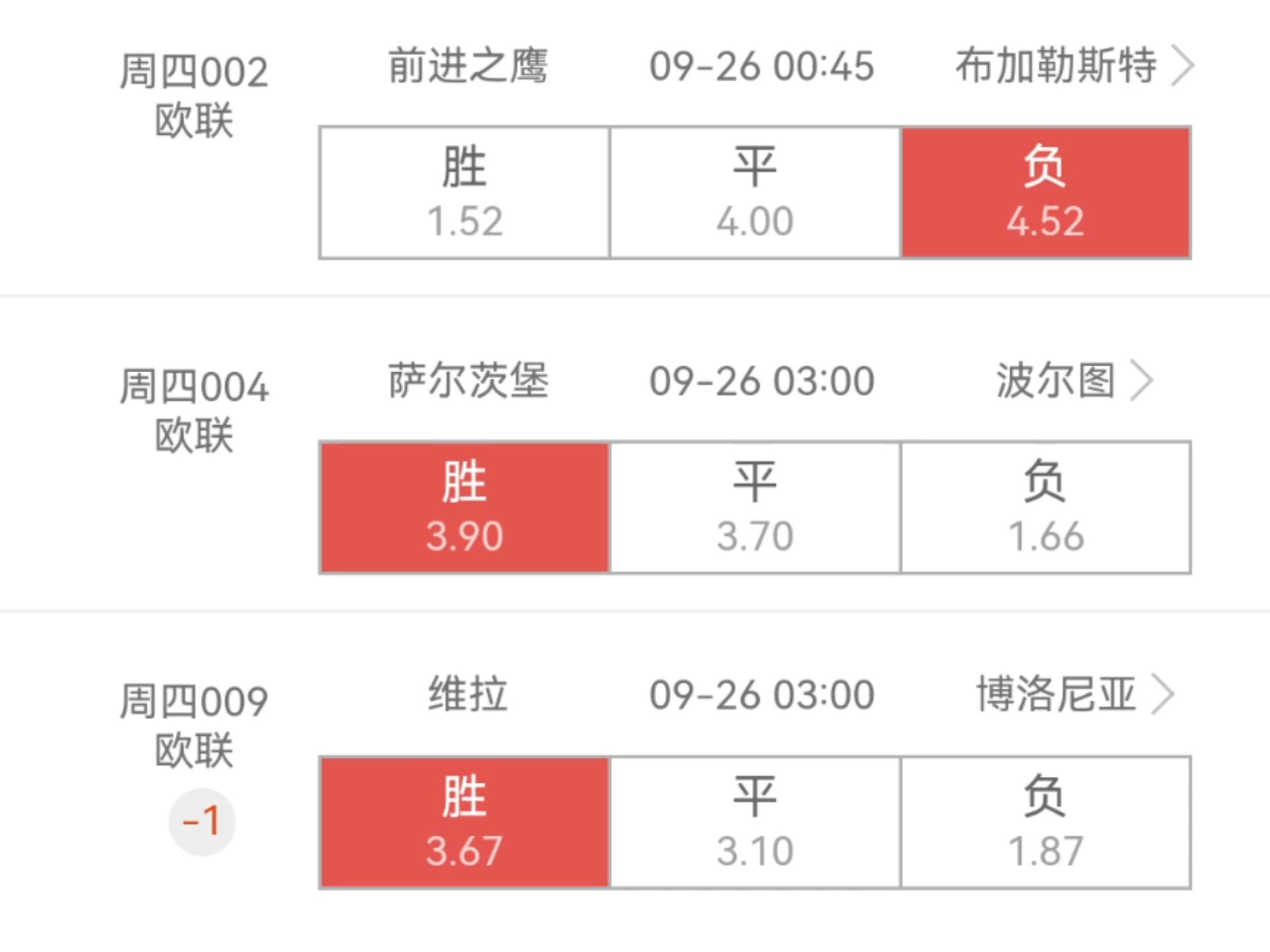Select 负 1.66 for 萨尔茨堡 match
The image size is (1270, 952).
click(x=1045, y=507)
